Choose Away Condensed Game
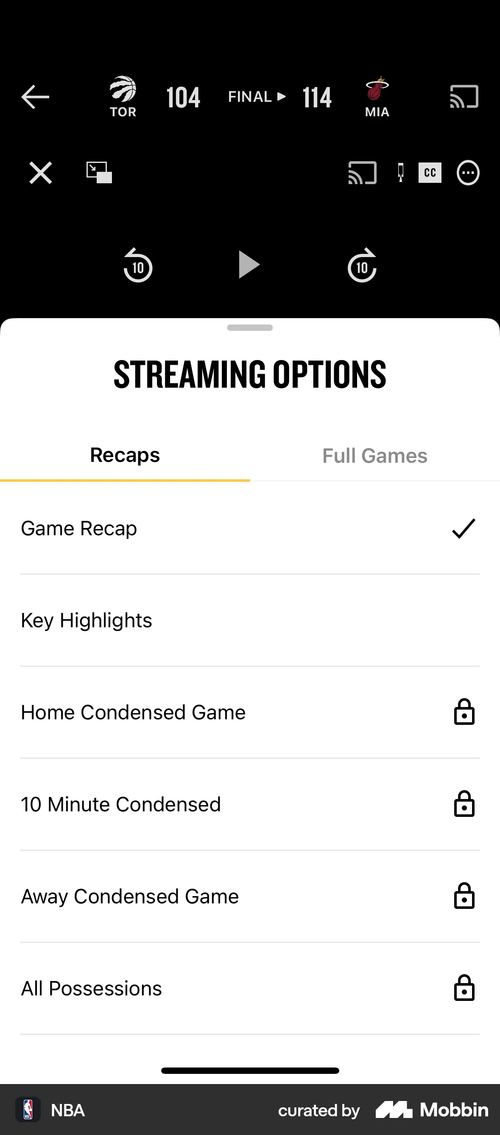The width and height of the screenshot is (500, 1135). 250,896
